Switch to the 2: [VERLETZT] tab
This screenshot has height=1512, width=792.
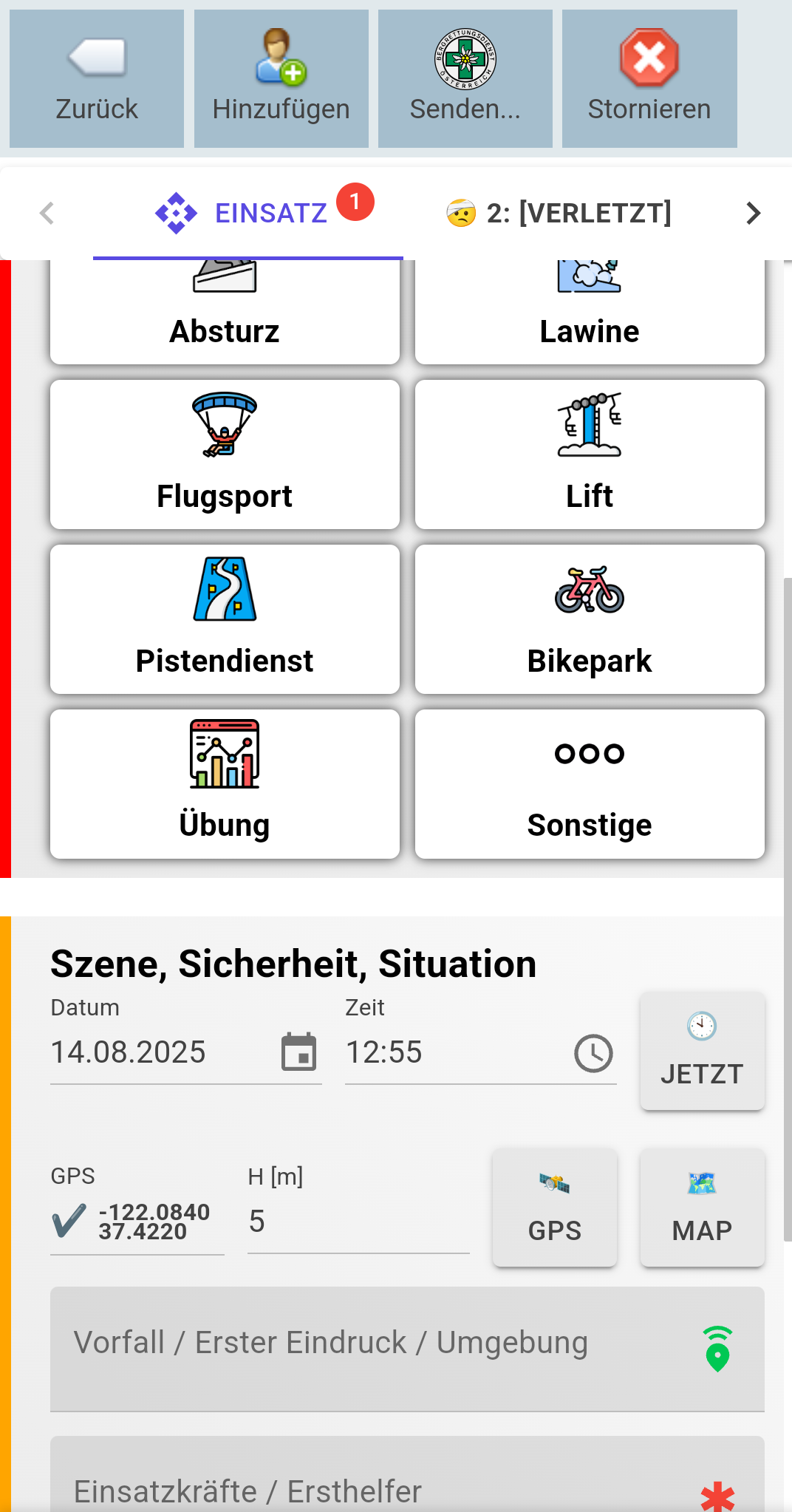click(x=559, y=213)
